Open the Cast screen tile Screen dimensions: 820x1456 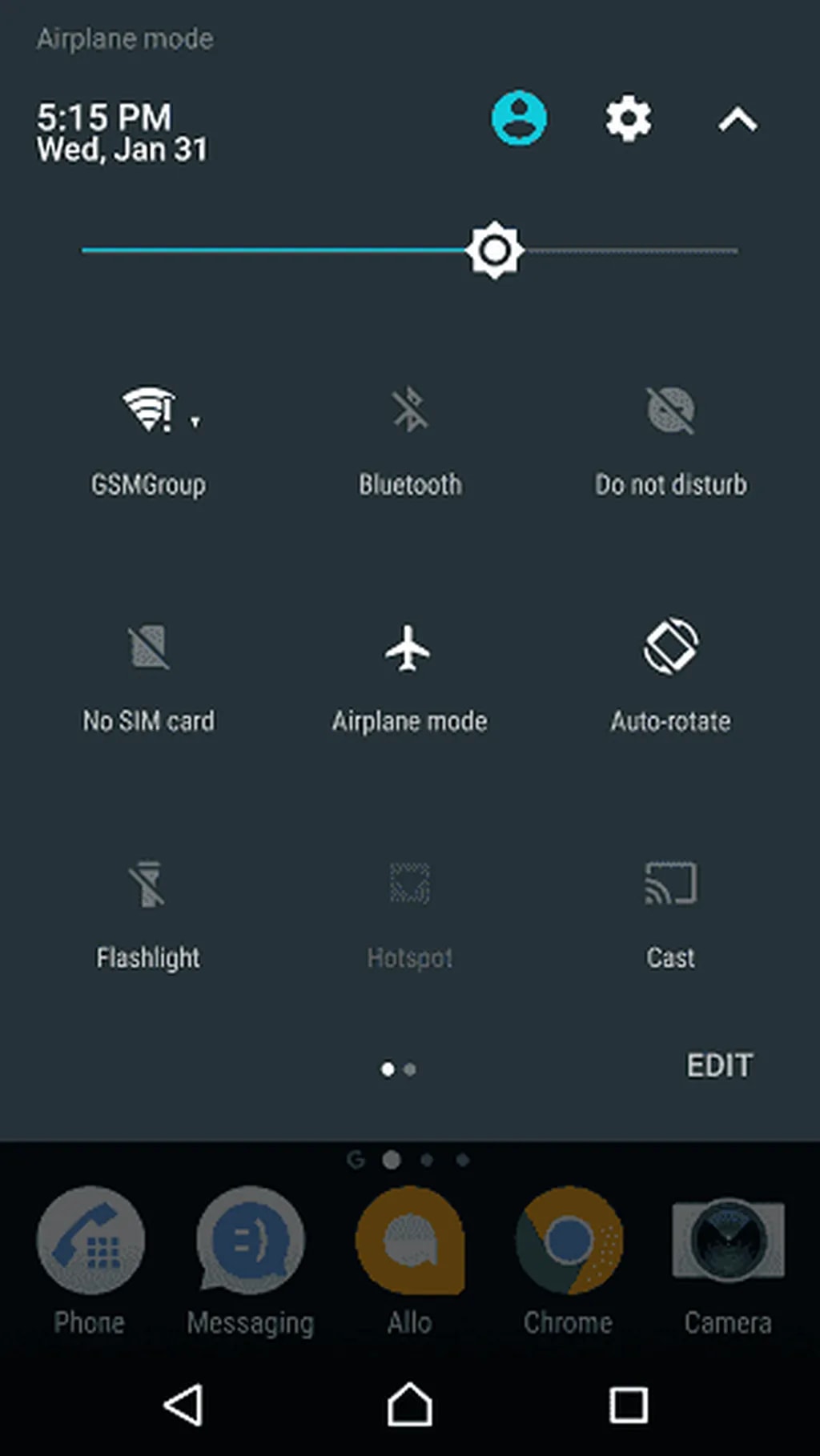point(669,913)
